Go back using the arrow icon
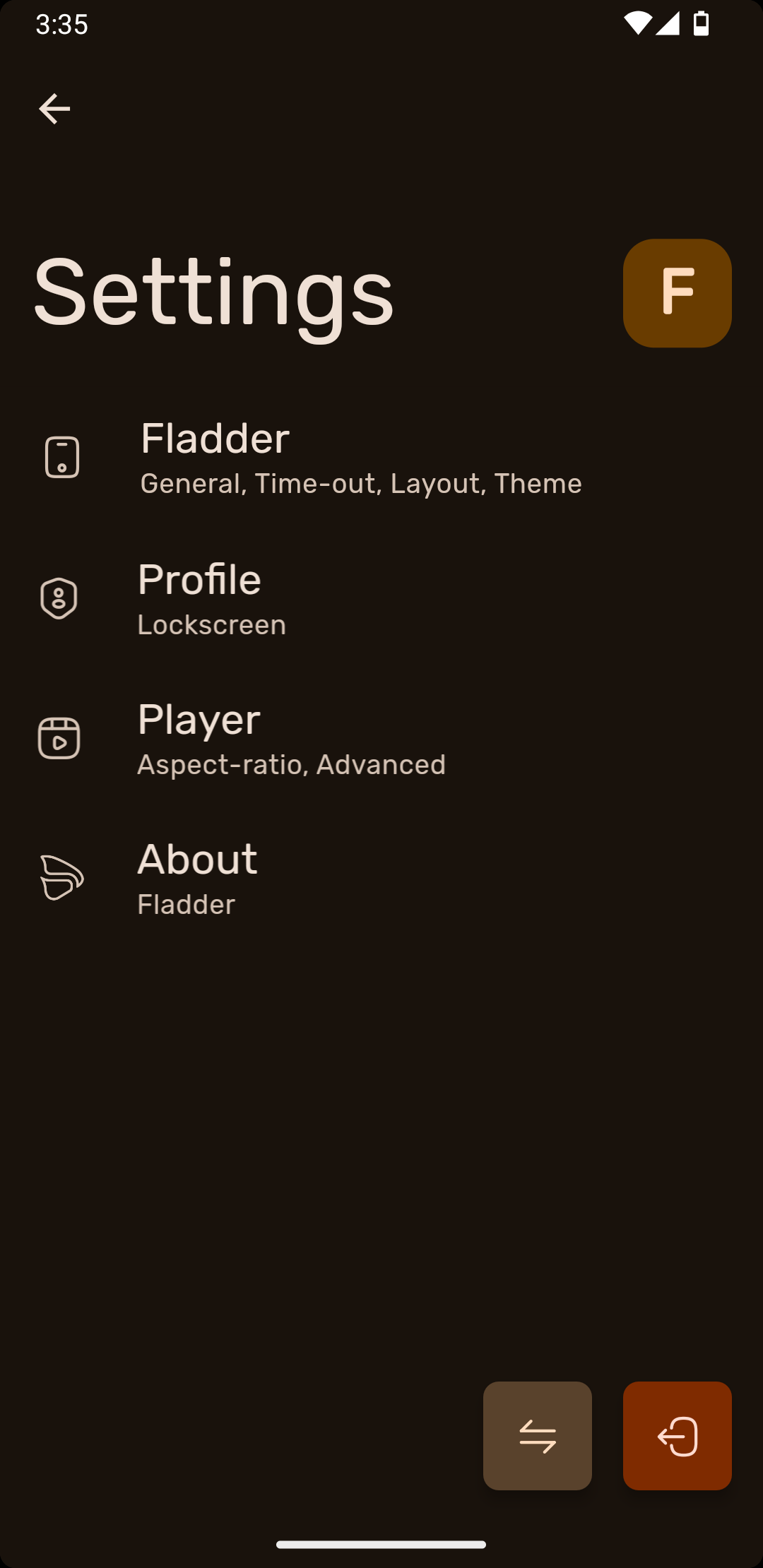Image resolution: width=763 pixels, height=1568 pixels. point(54,109)
